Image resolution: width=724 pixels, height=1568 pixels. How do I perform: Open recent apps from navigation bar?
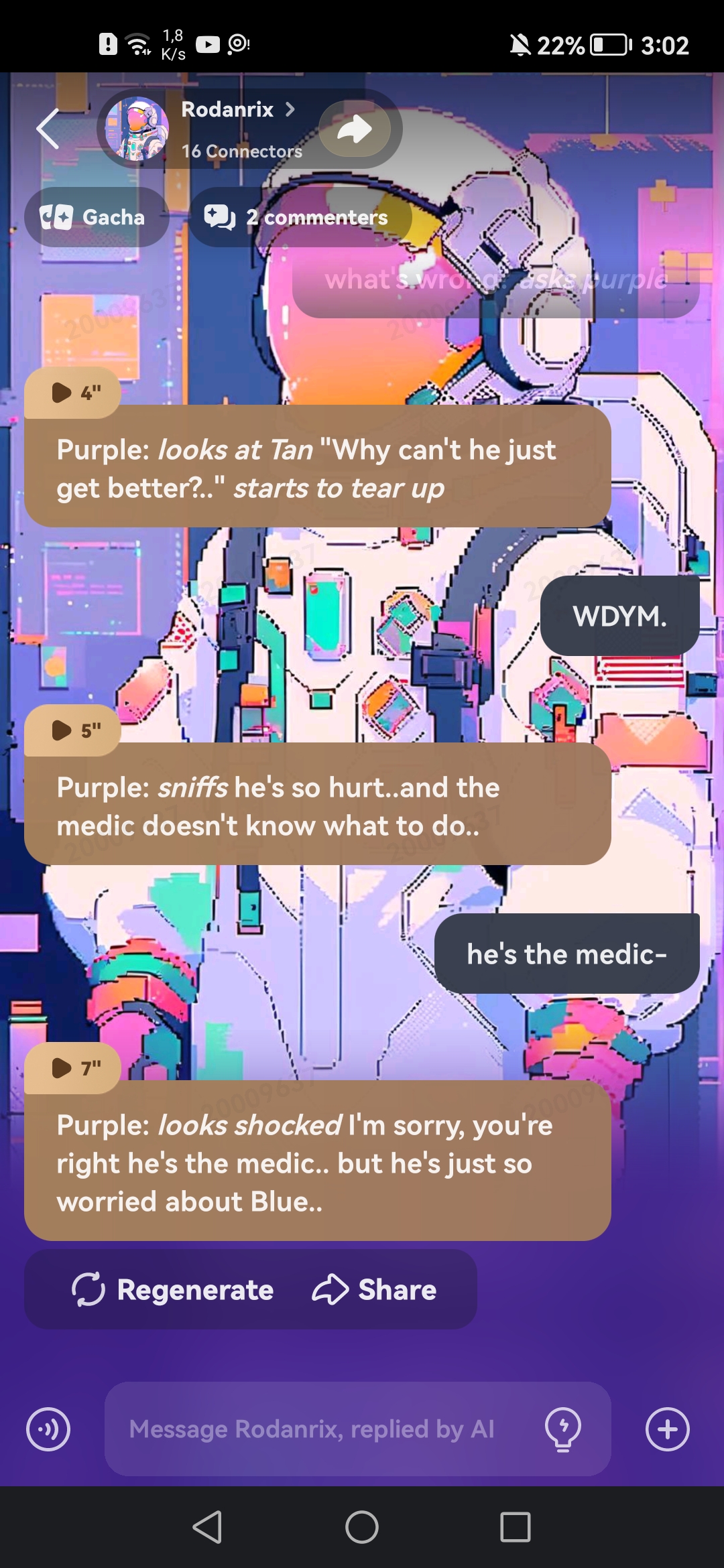point(515,1528)
